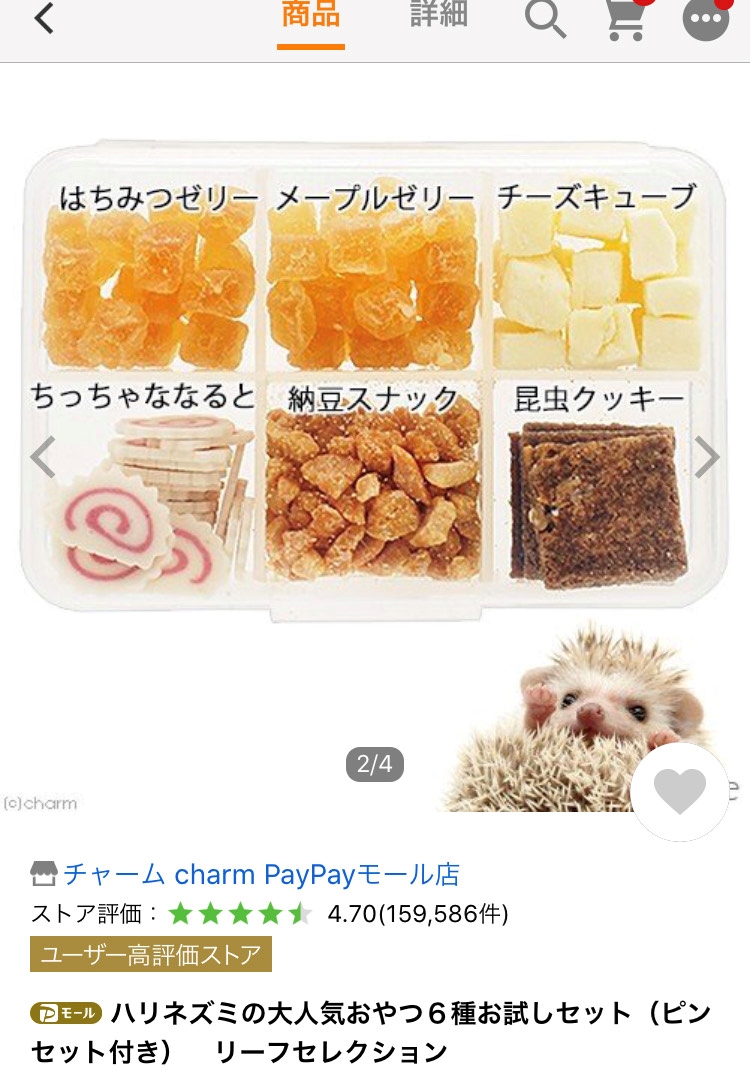Show the previous product image
750x1092 pixels.
point(42,457)
